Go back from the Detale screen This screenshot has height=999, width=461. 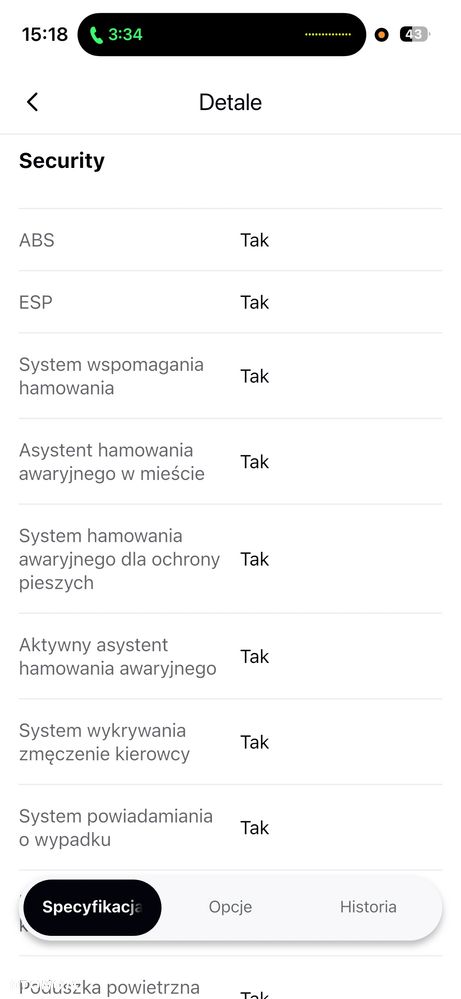coord(32,102)
